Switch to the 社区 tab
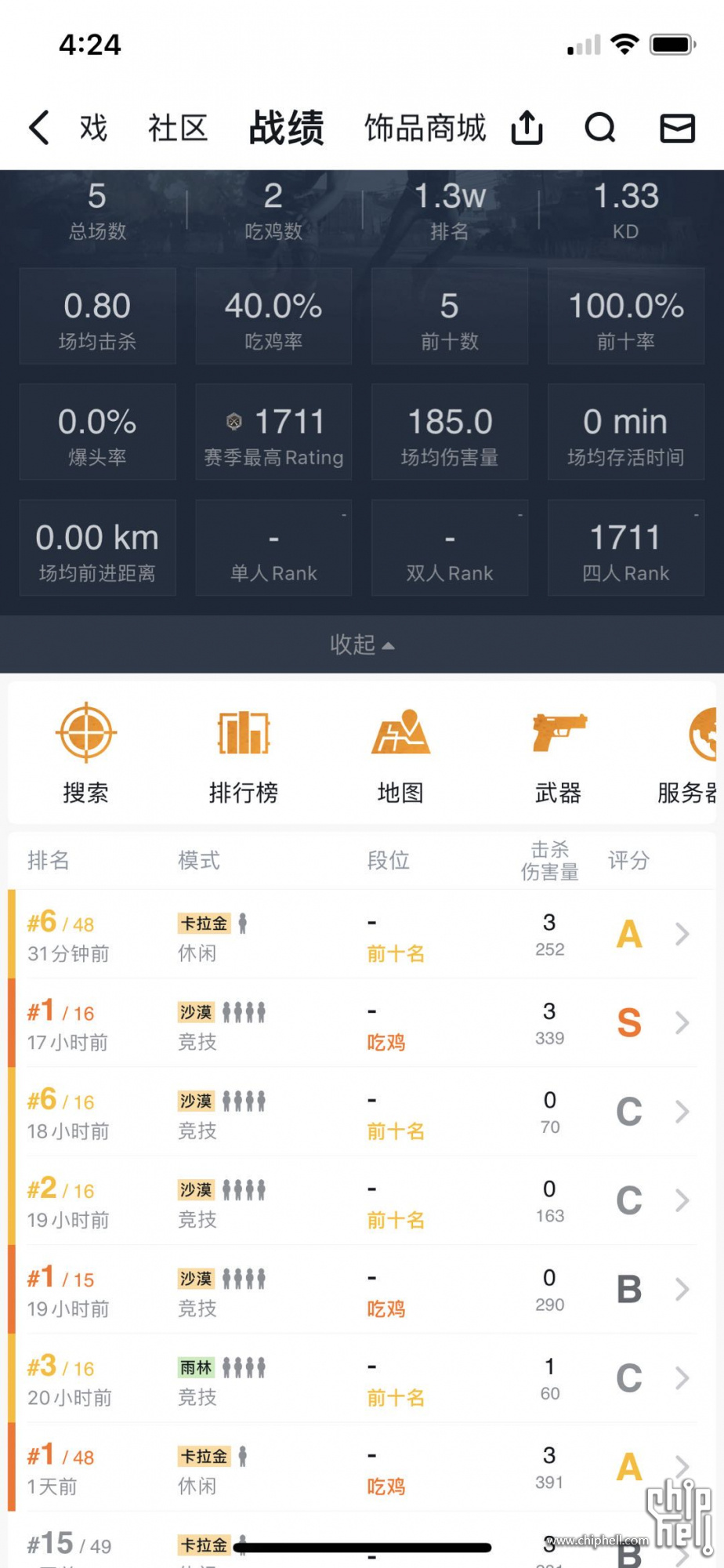Viewport: 724px width, 1568px height. 178,128
